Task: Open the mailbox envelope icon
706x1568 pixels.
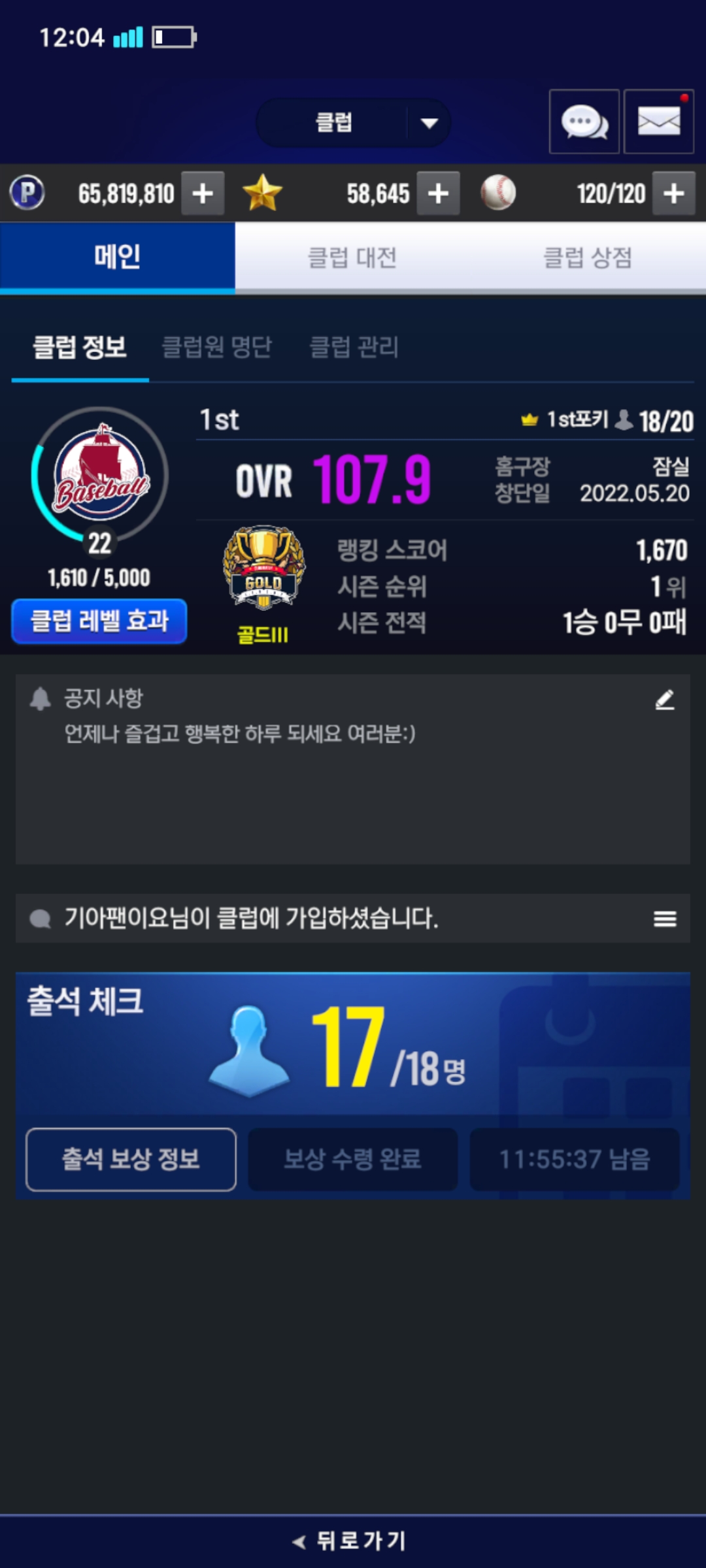Action: [658, 122]
